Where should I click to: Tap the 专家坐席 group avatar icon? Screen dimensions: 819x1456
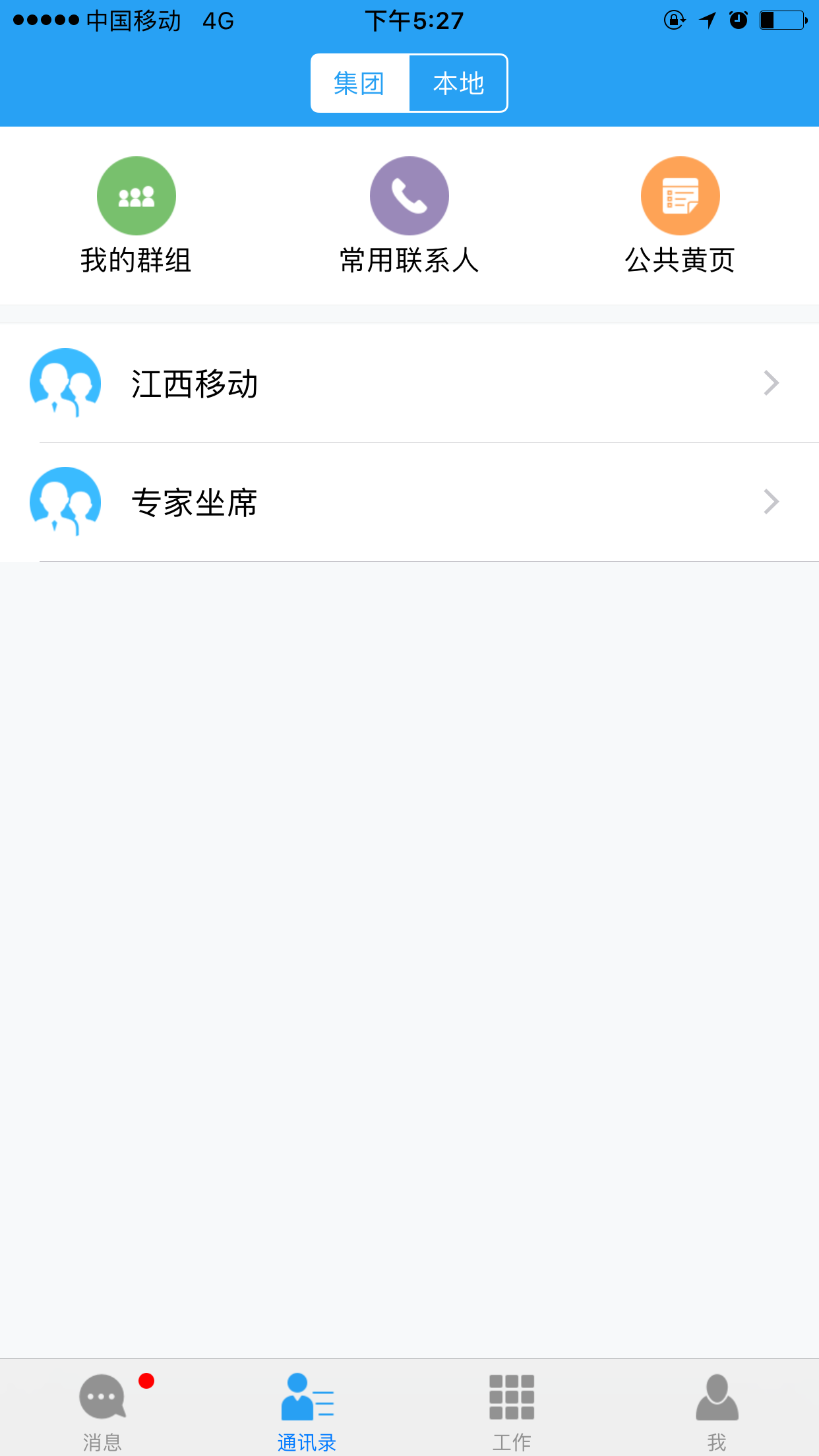tap(64, 502)
